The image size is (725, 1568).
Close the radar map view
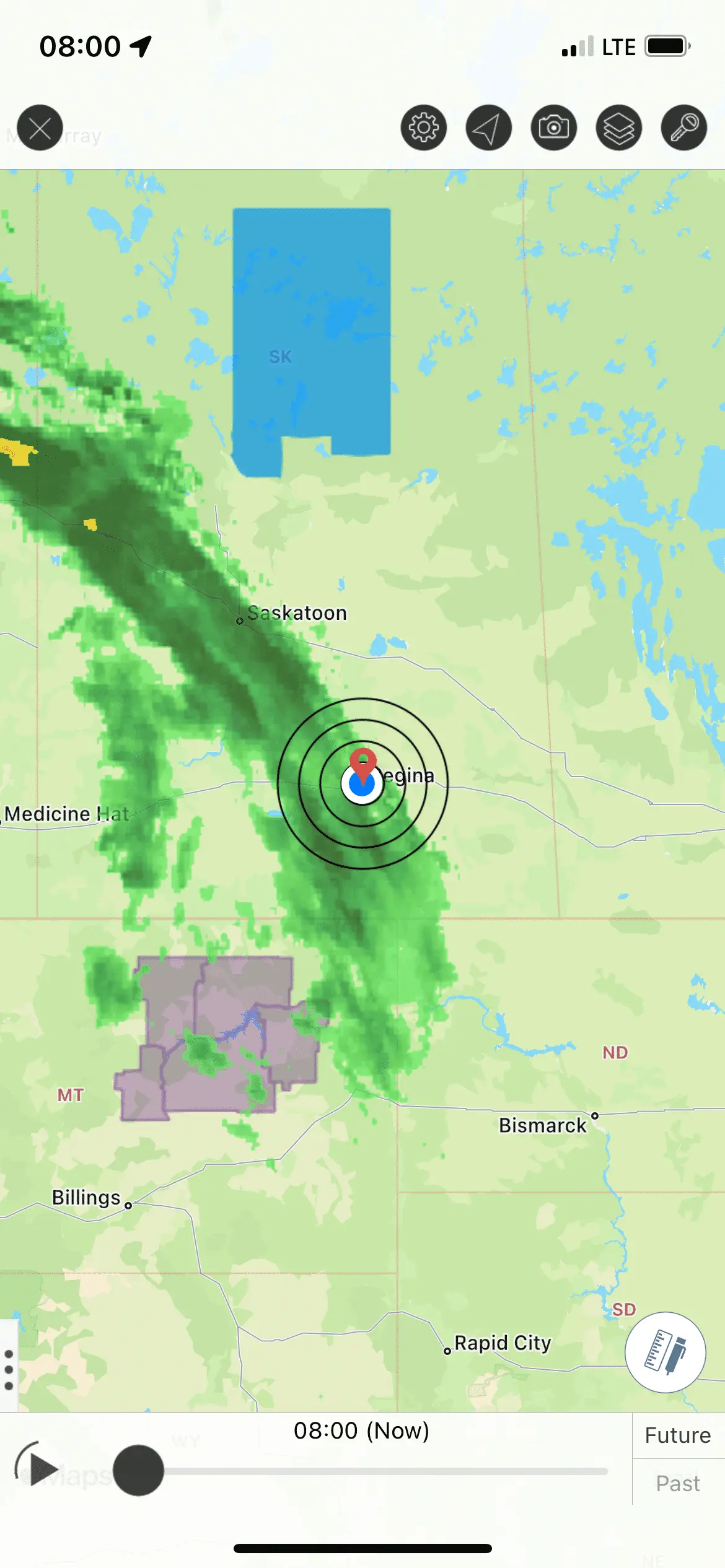(x=40, y=128)
